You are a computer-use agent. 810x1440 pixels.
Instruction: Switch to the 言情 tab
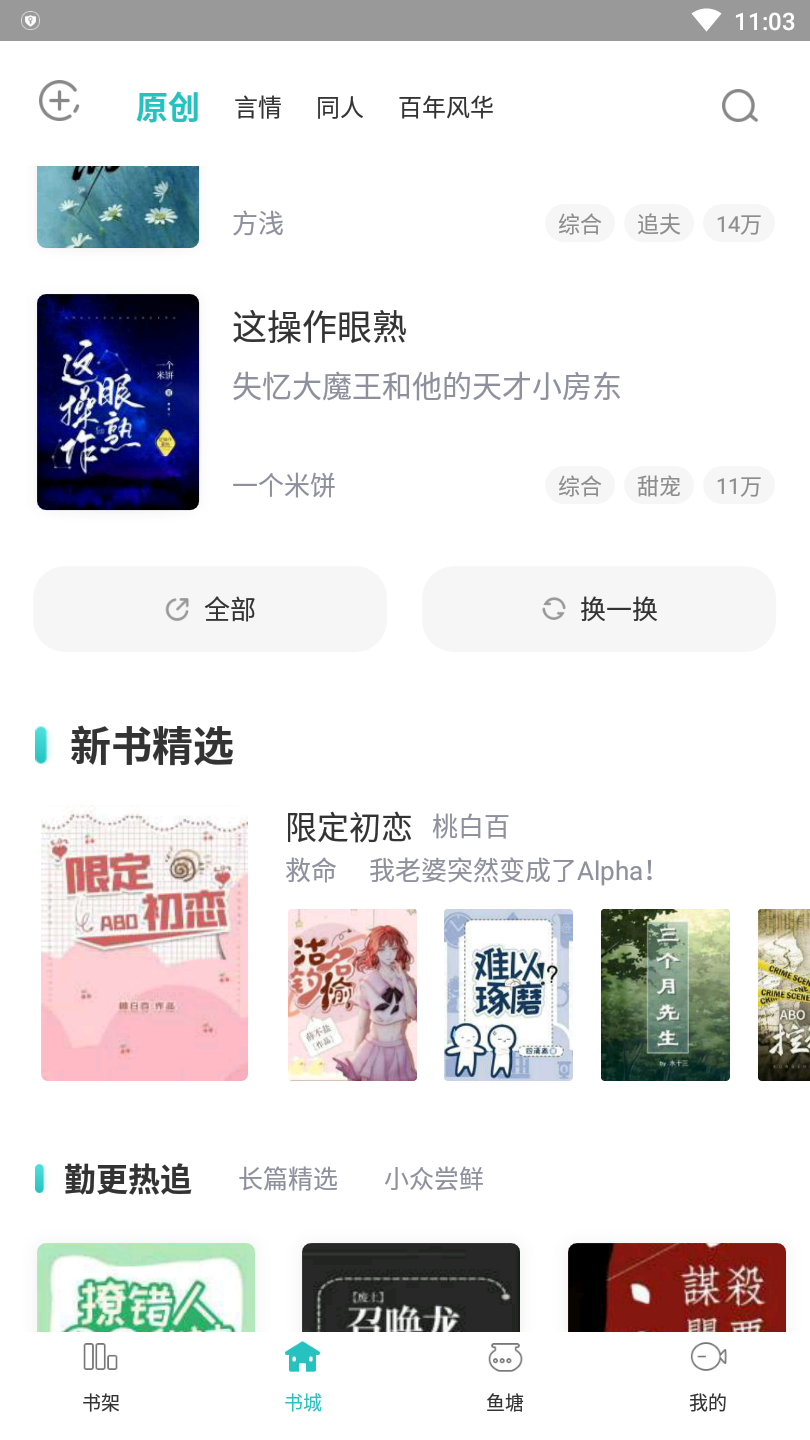pyautogui.click(x=257, y=107)
